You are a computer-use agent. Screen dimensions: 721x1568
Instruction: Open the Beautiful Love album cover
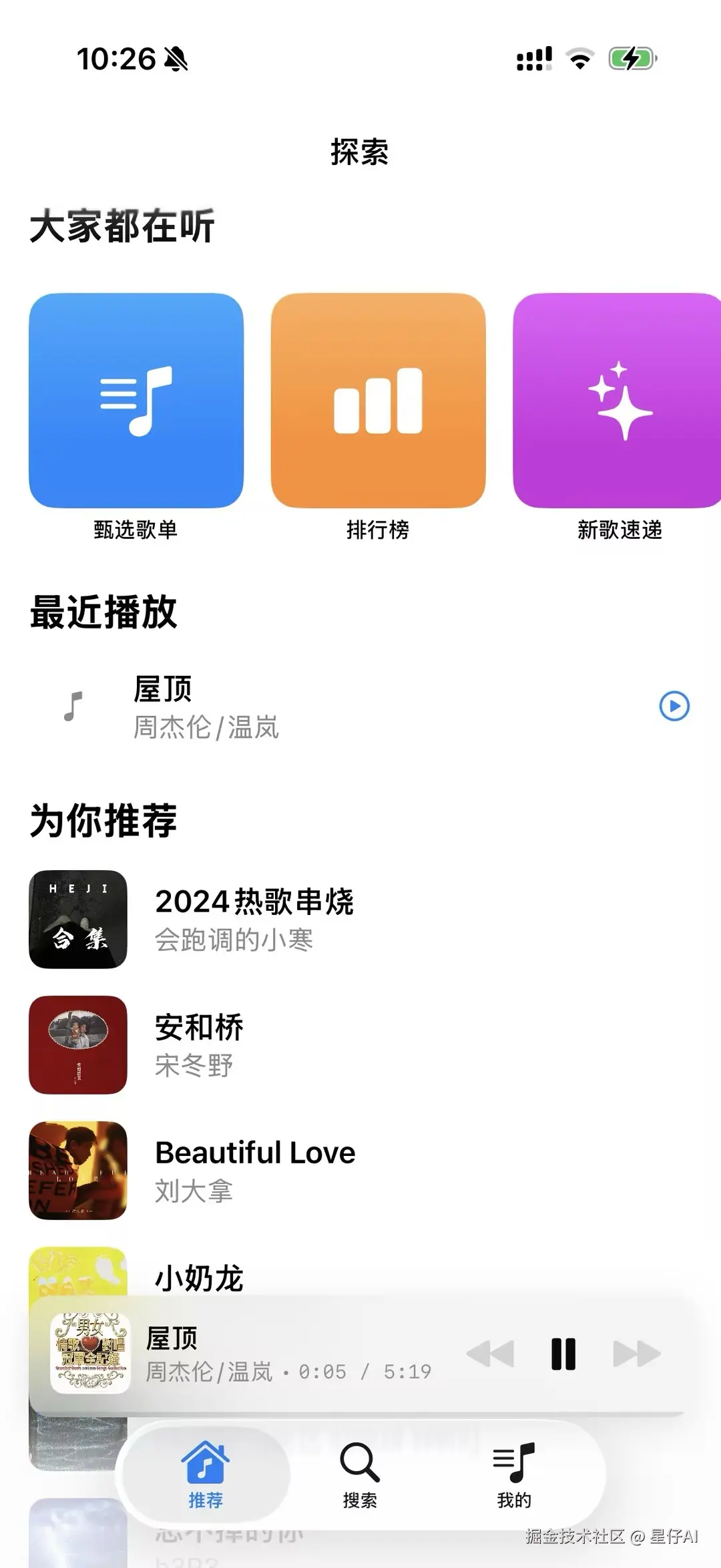click(77, 1171)
